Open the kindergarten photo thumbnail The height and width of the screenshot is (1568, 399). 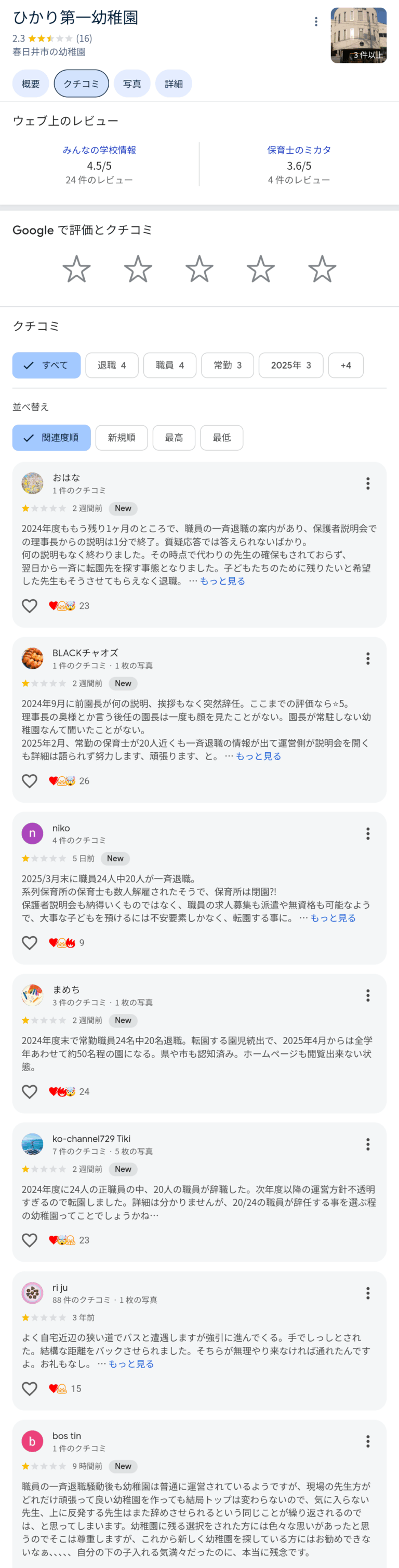tap(358, 35)
